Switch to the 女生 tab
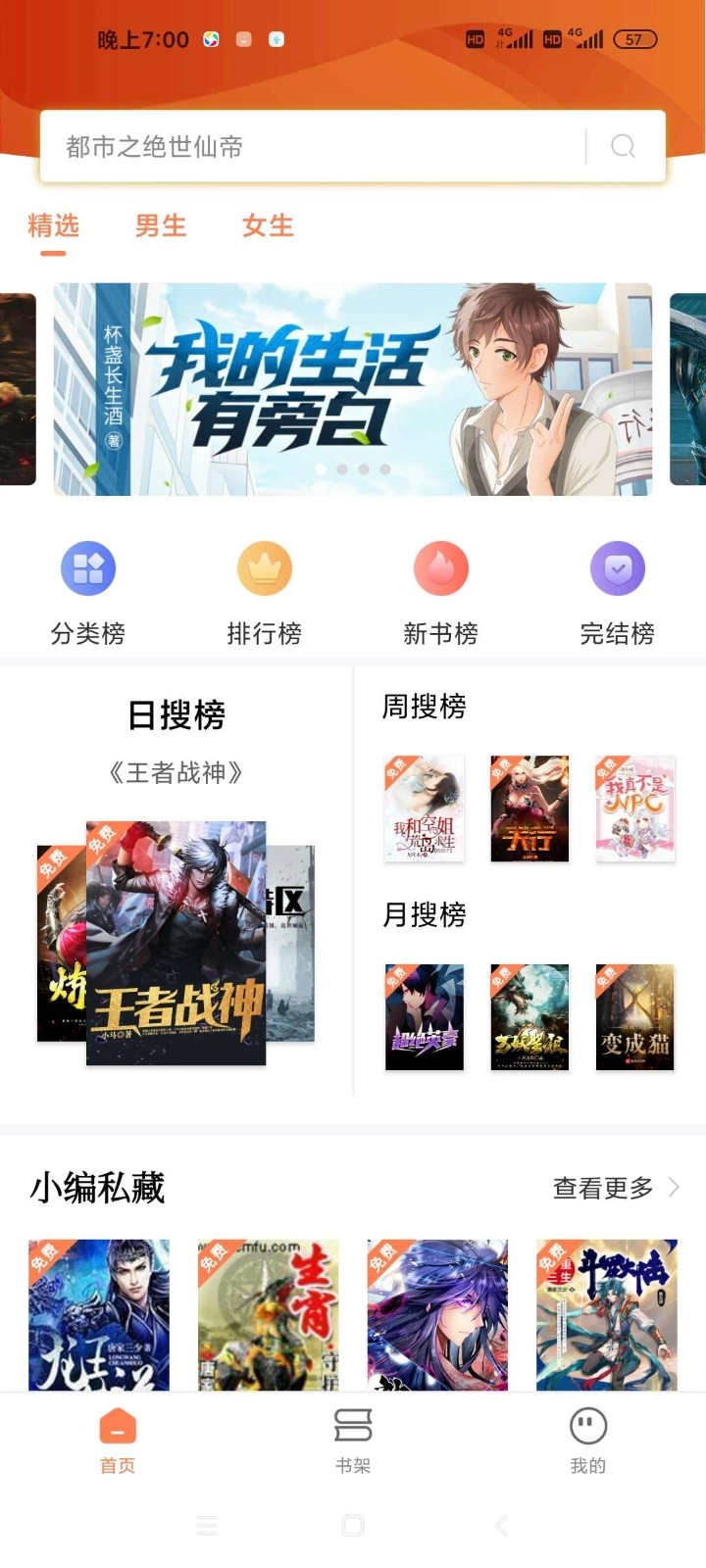706x1568 pixels. [x=267, y=226]
